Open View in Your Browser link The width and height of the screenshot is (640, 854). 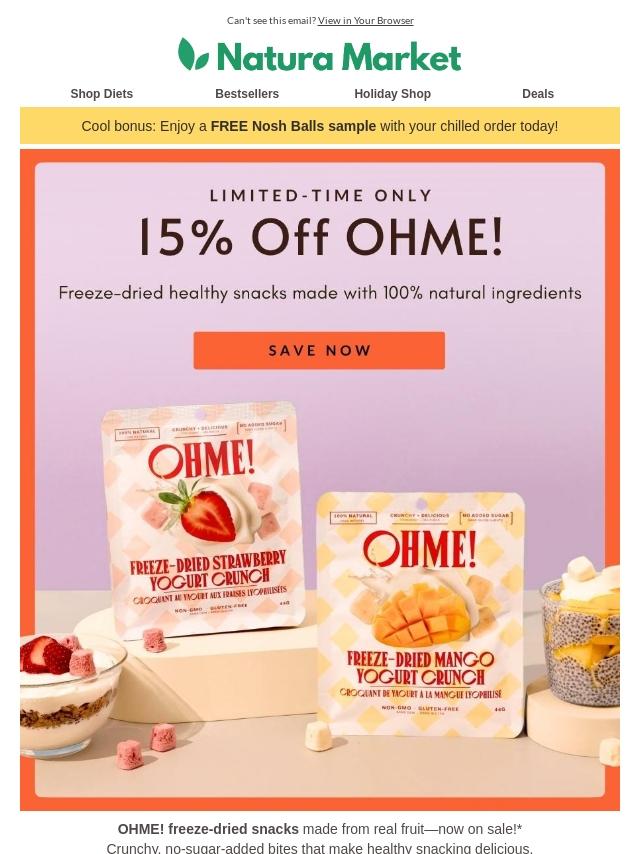coord(365,21)
